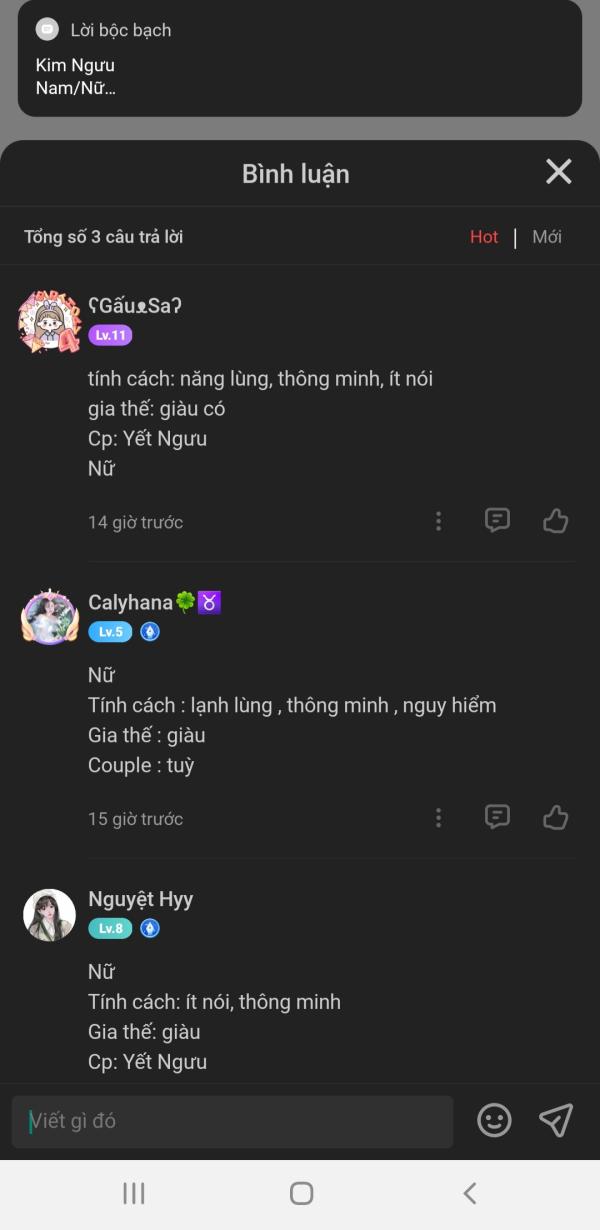Viewport: 600px width, 1230px height.
Task: Open Nguyệt Hyy's profile avatar
Action: coord(49,915)
